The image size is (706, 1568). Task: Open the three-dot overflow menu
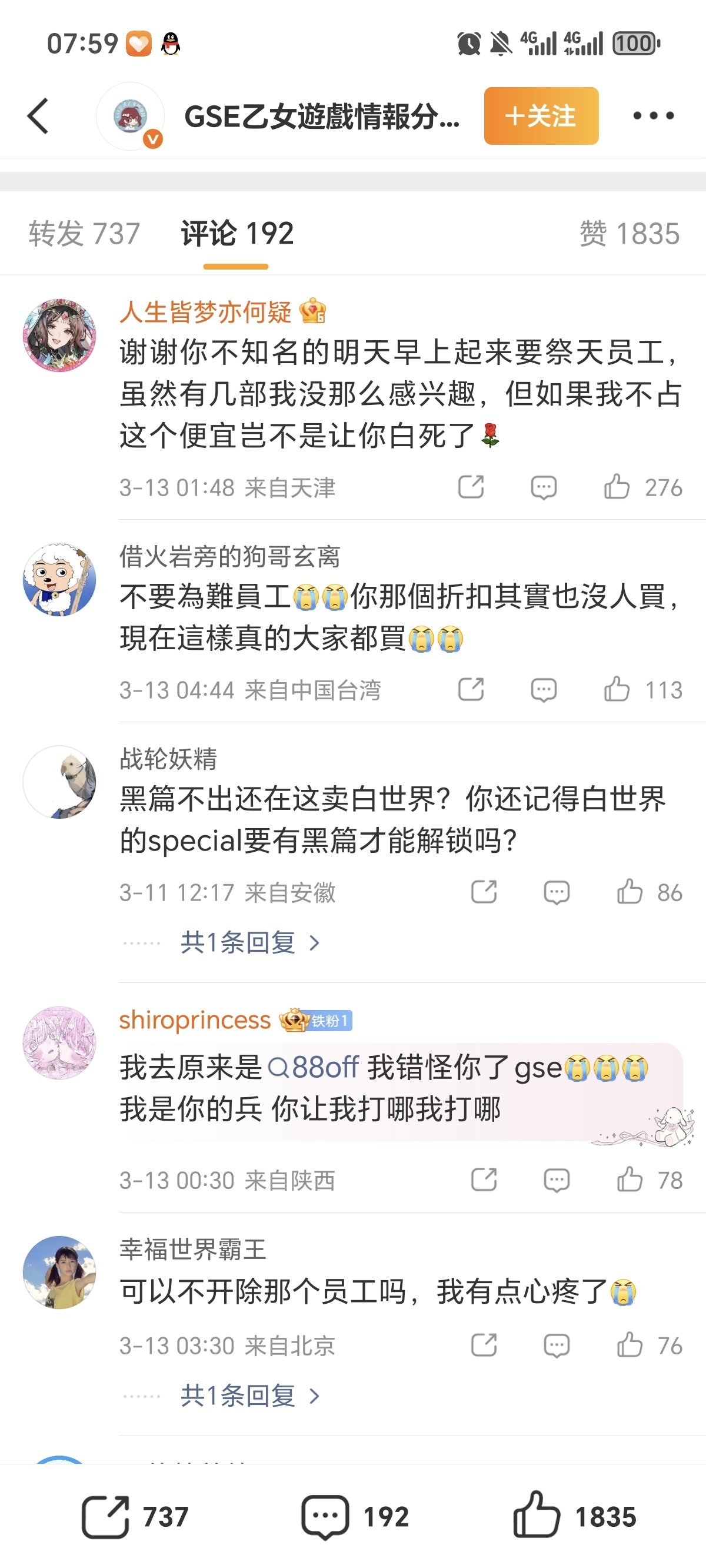click(653, 115)
